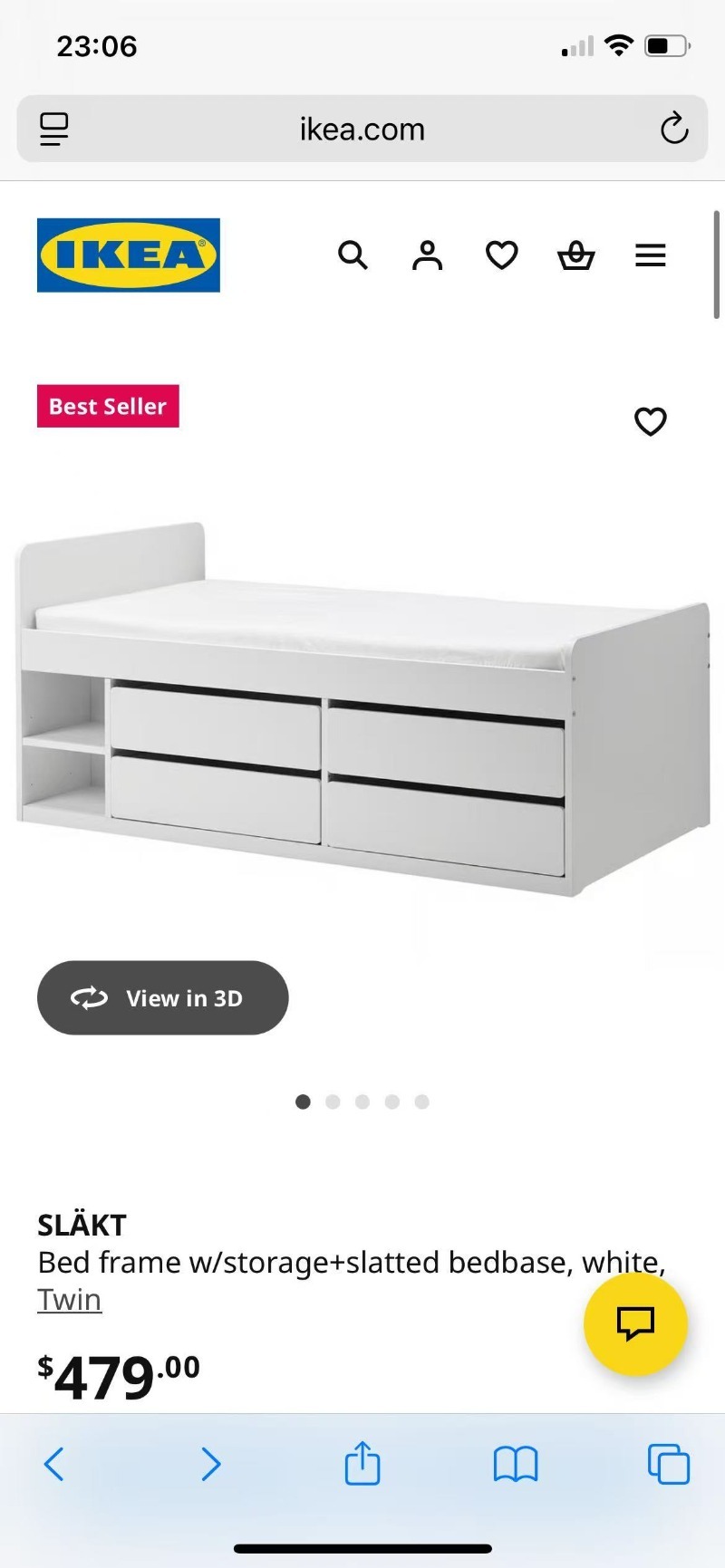Go forward in browser history

210,1464
